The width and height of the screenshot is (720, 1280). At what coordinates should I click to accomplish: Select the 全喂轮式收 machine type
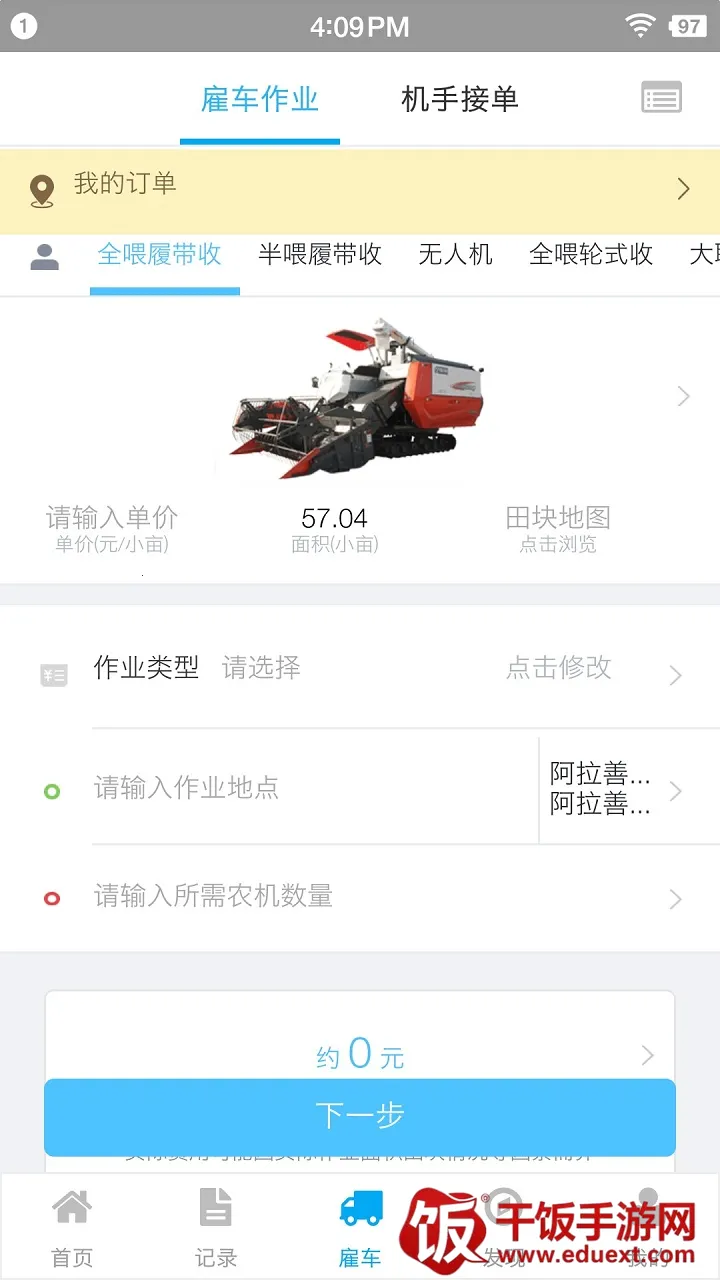590,255
